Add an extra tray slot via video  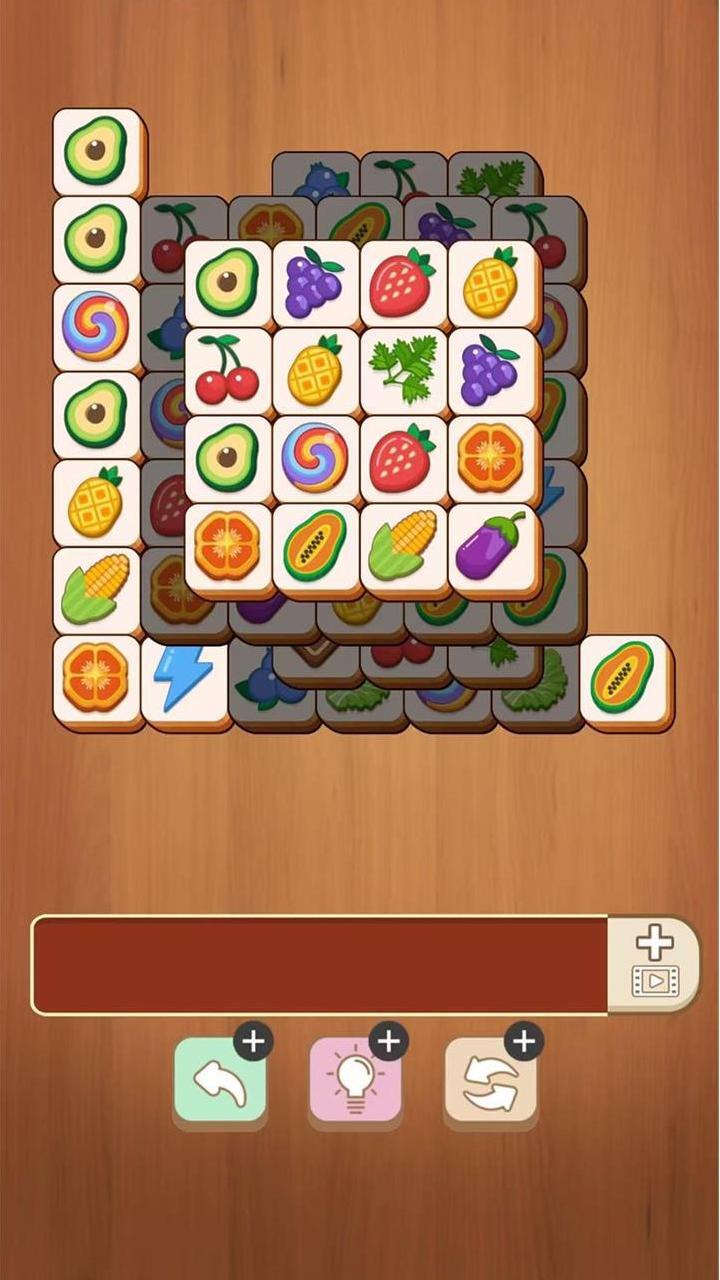coord(654,964)
